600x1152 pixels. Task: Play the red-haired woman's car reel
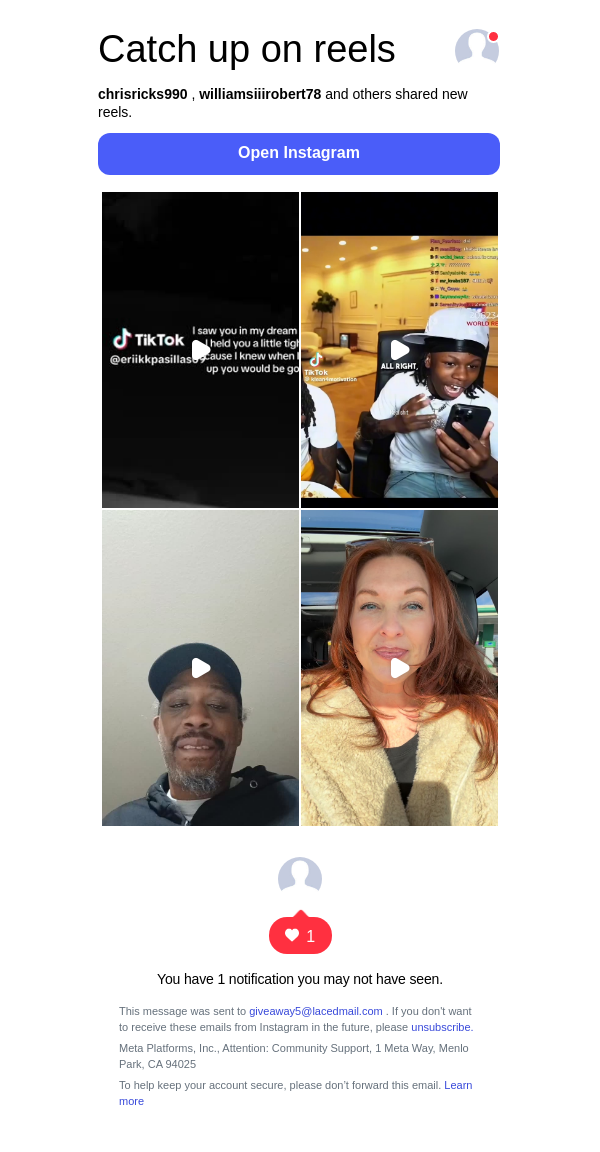click(x=399, y=668)
